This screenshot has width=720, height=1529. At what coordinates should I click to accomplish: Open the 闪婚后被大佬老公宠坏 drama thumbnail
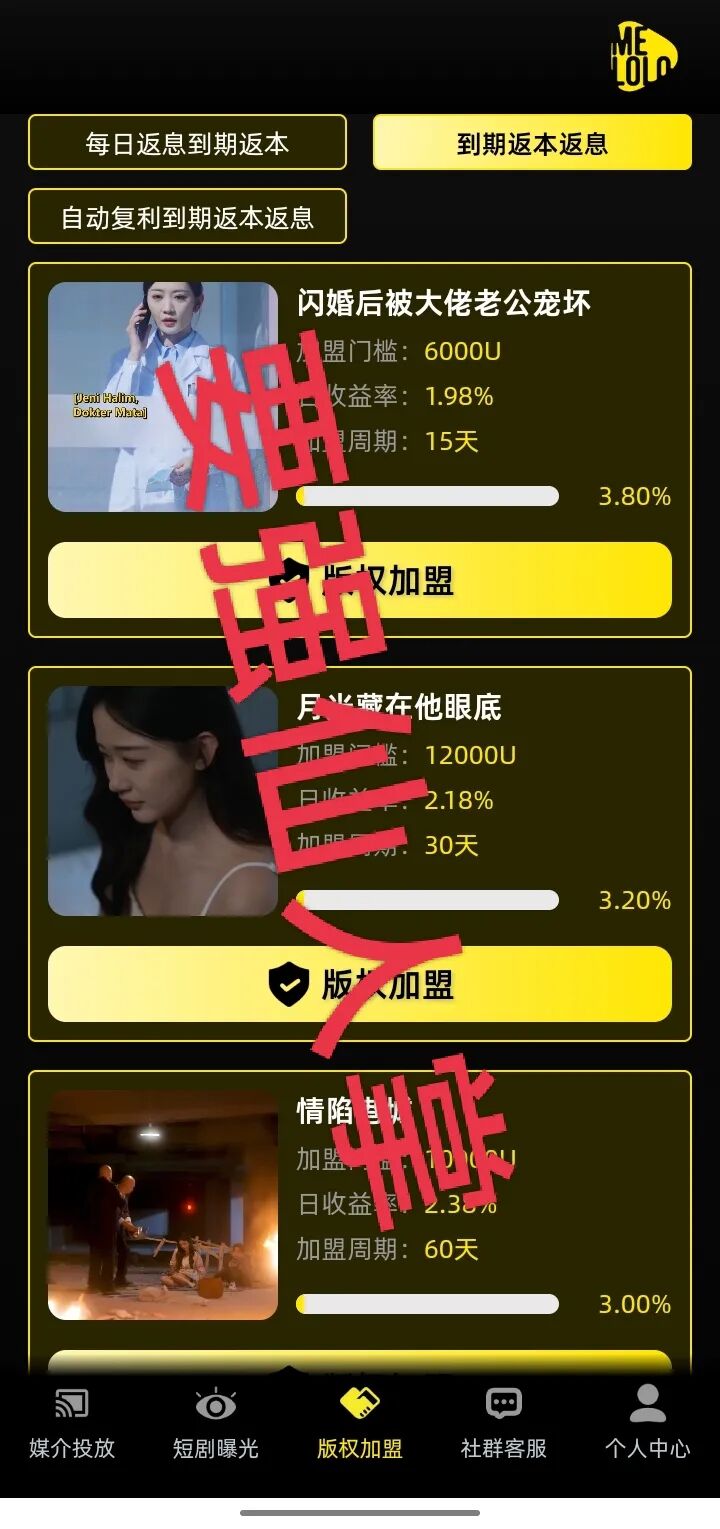coord(163,397)
